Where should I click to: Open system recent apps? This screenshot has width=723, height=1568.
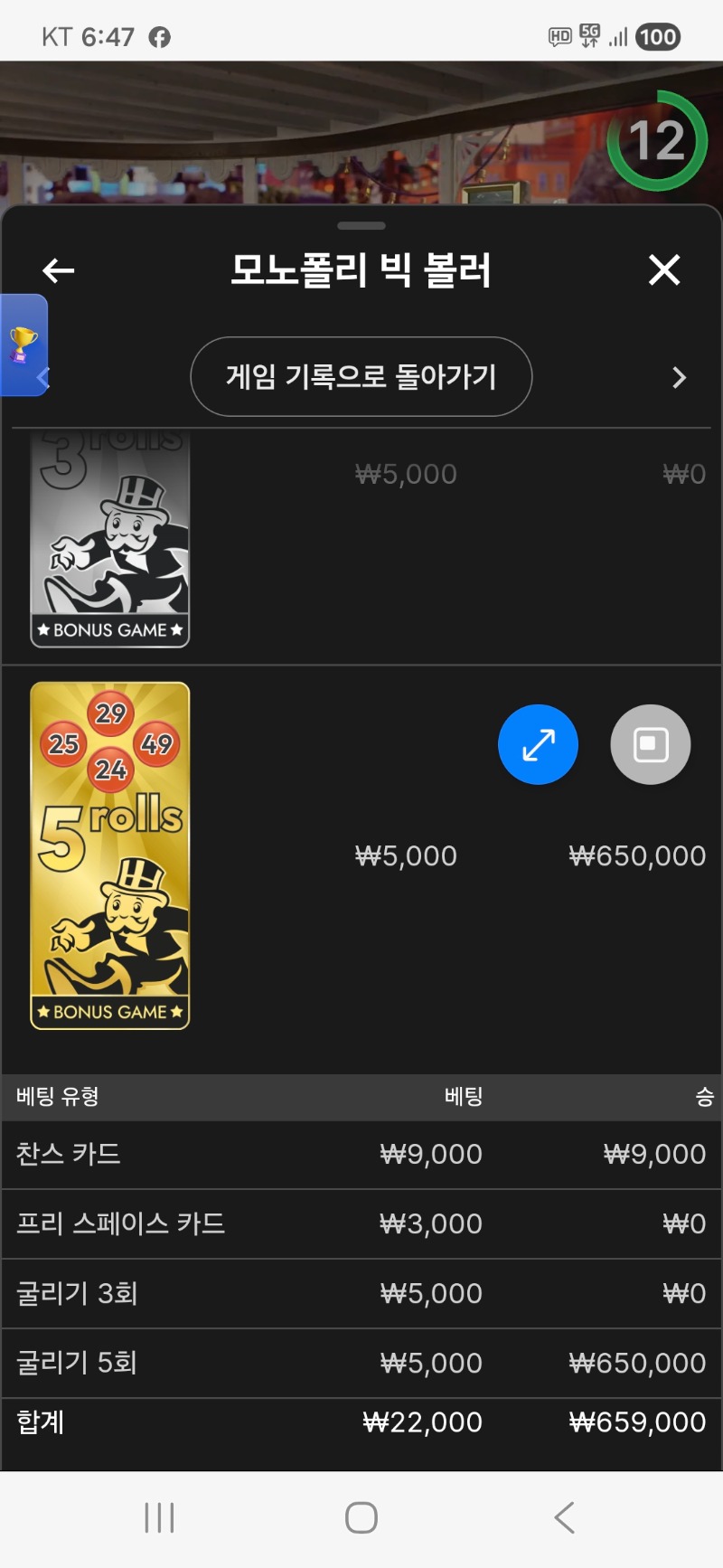click(159, 1517)
